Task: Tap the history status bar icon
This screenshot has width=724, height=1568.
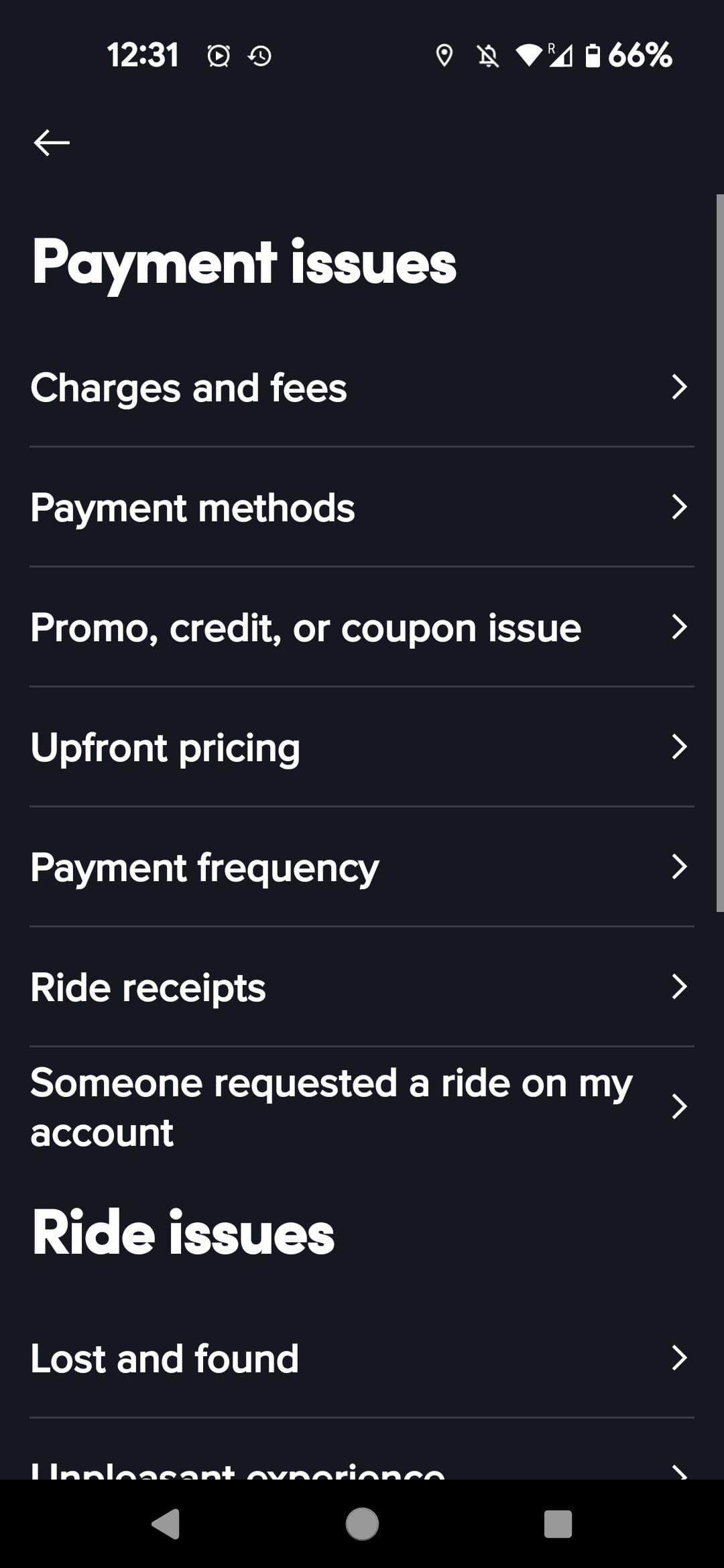Action: [260, 55]
